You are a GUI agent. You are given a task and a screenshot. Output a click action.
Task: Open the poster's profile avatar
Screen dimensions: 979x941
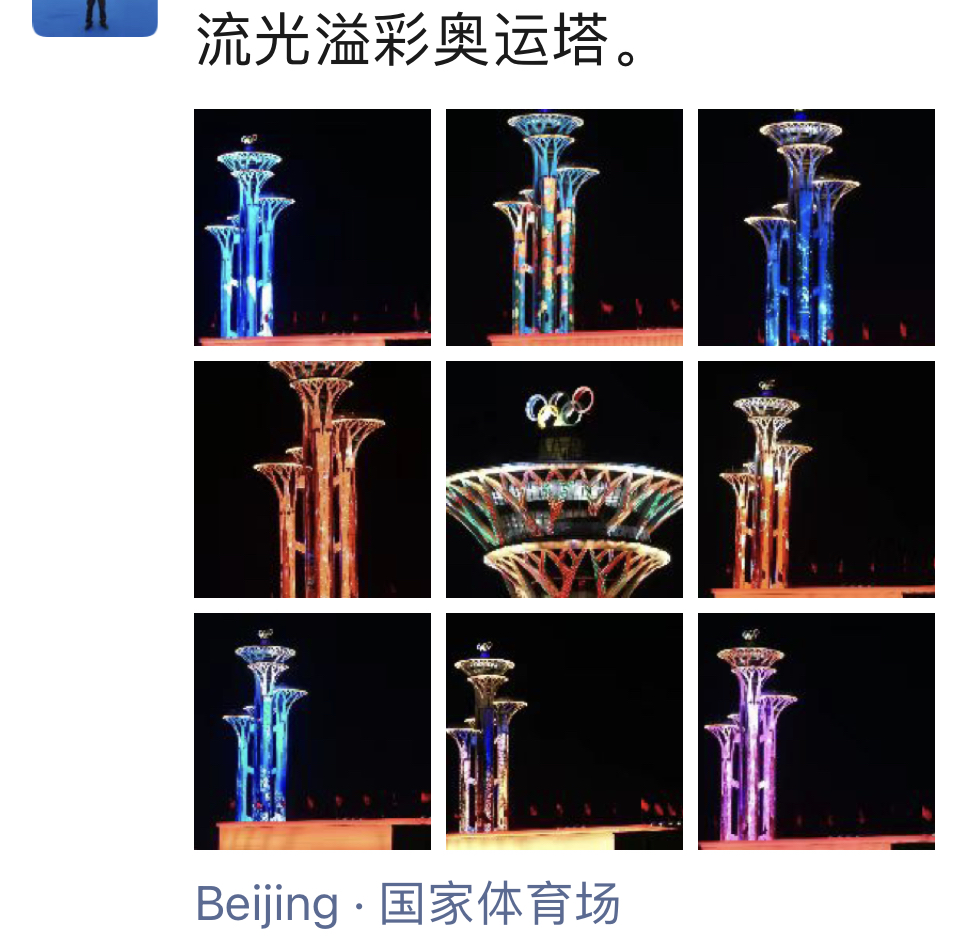point(95,17)
